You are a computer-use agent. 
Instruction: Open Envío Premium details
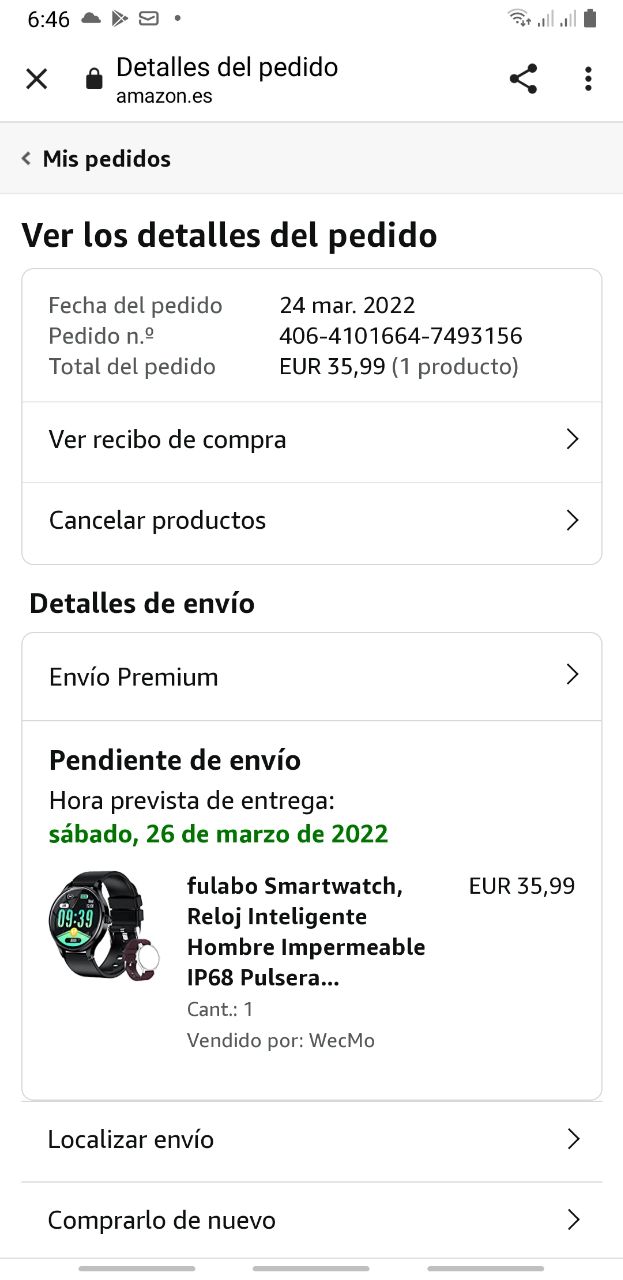[x=311, y=677]
